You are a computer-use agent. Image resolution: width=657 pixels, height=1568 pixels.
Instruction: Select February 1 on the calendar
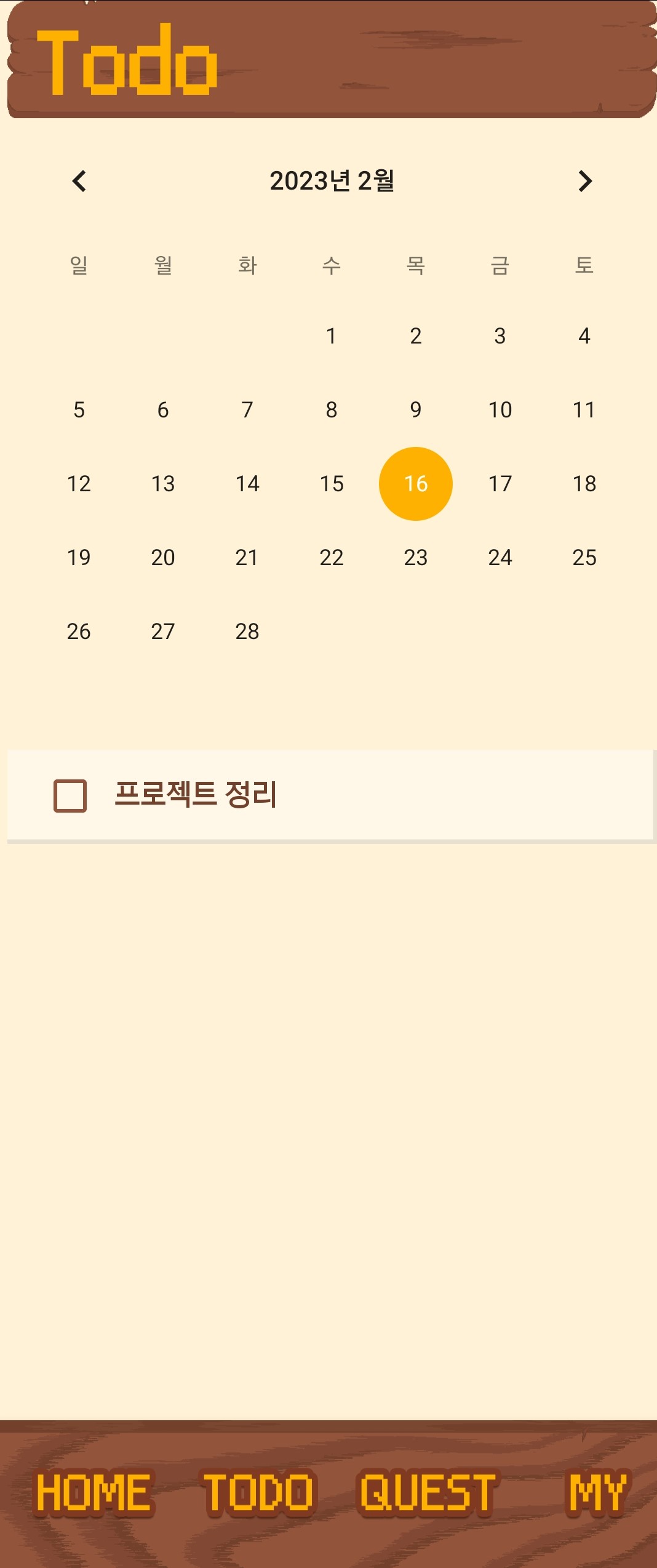[331, 336]
